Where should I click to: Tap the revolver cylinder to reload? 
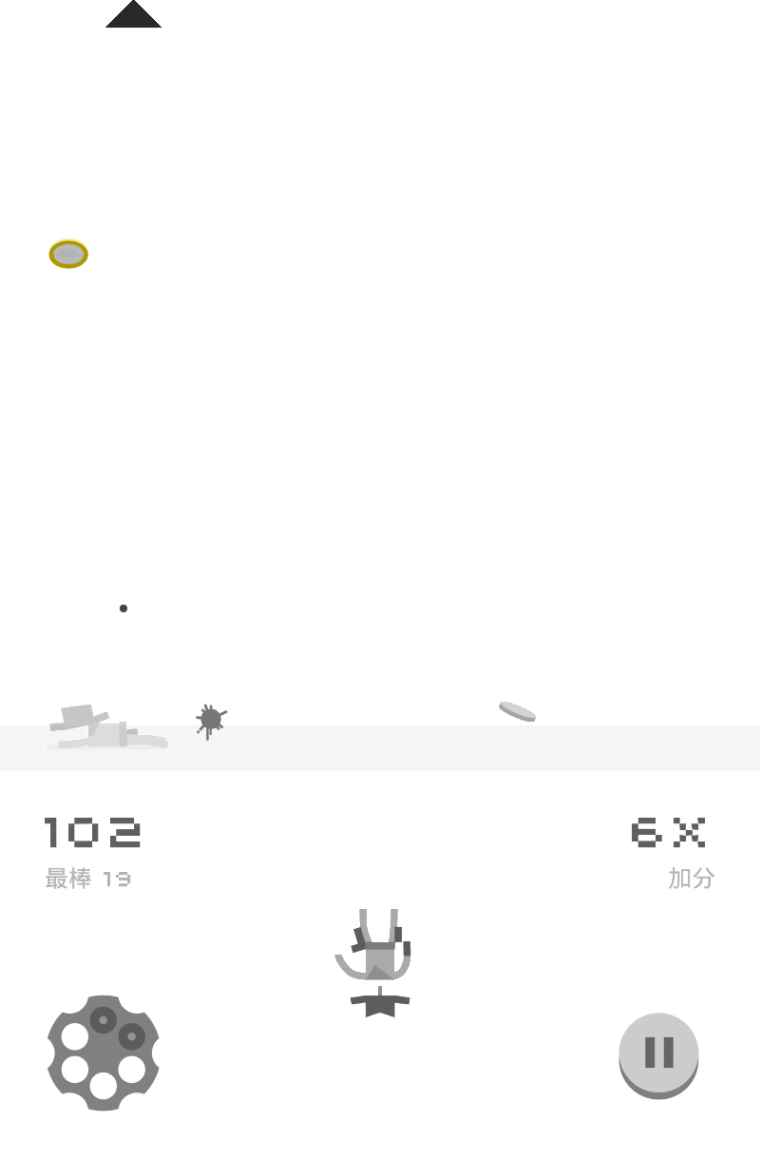[103, 1053]
